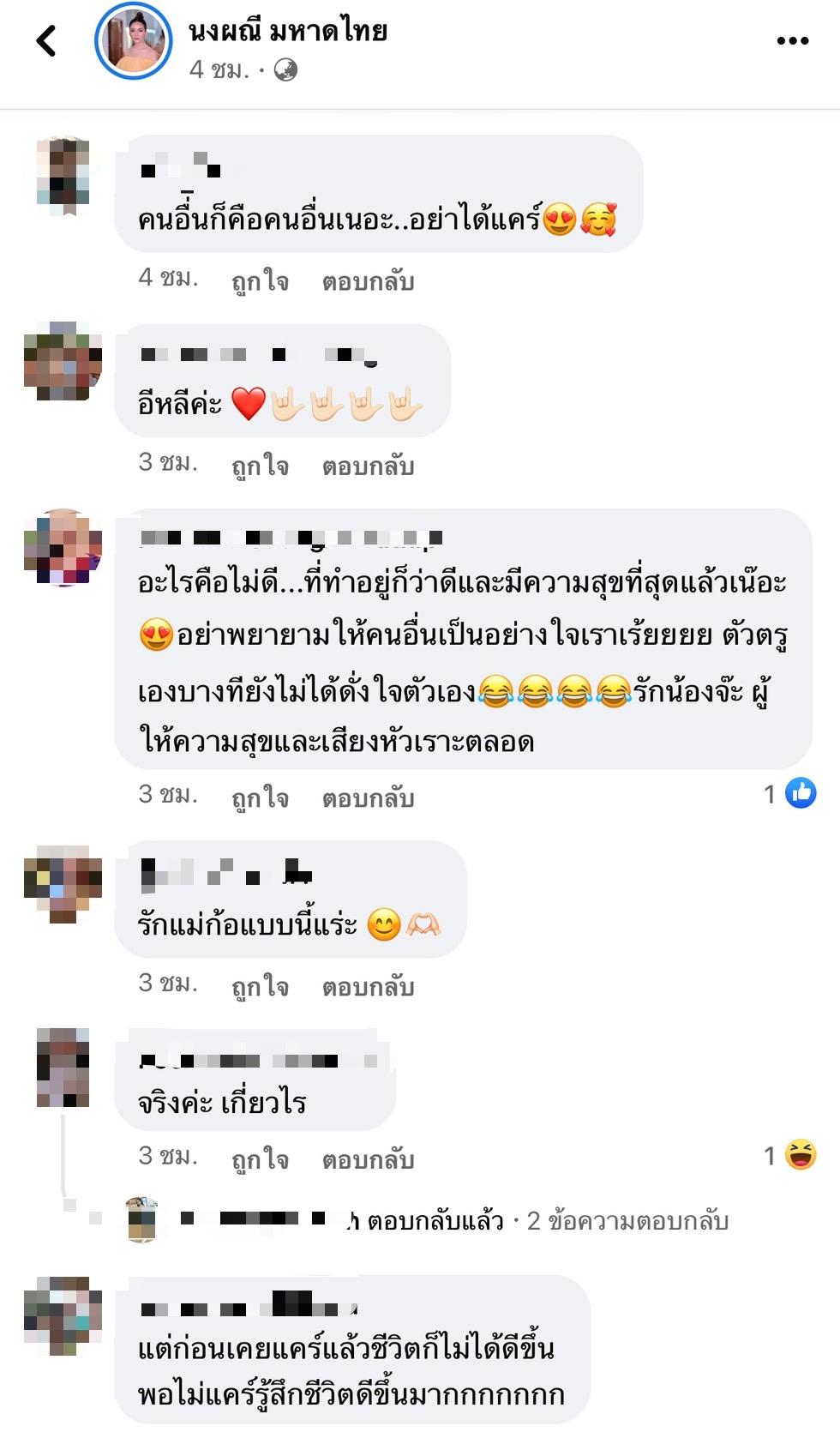Reply to the comment starting 'อะไรคือไม่ดี'
Screen dimensions: 840x1432
click(368, 797)
